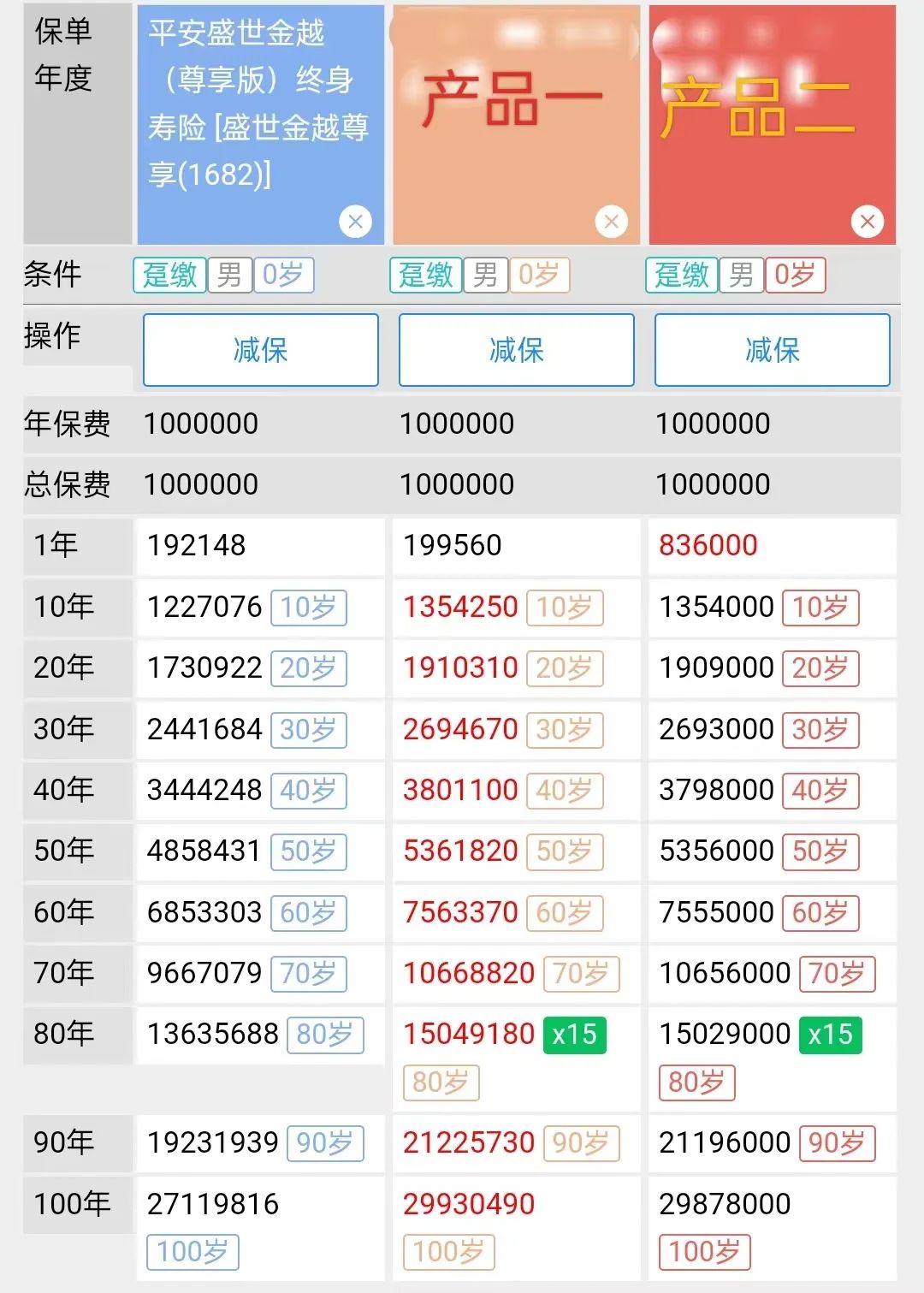The image size is (924, 1293).
Task: Open the 0岁 age selector for 产品二
Action: tap(794, 276)
